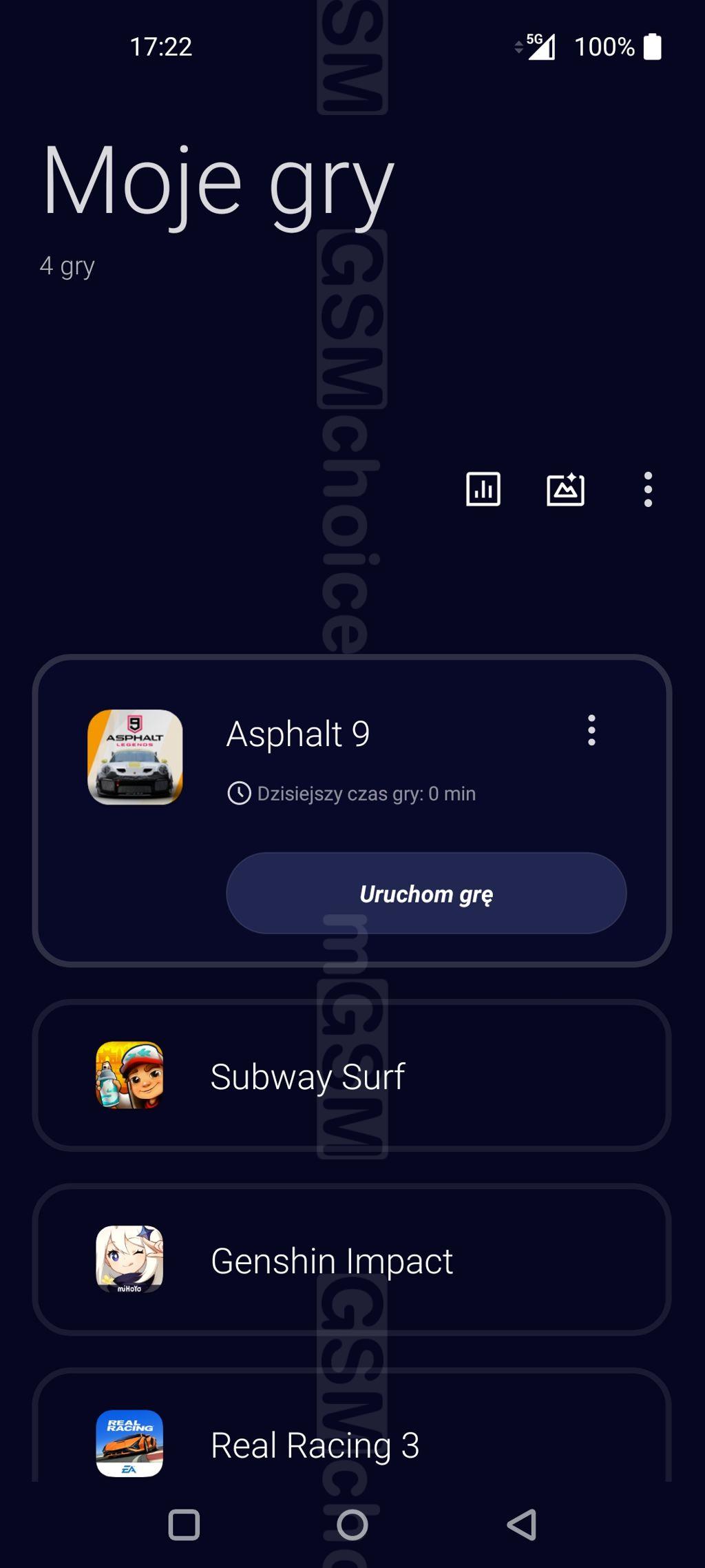Tap the Uruchom grę button
The height and width of the screenshot is (1568, 705).
pyautogui.click(x=426, y=894)
